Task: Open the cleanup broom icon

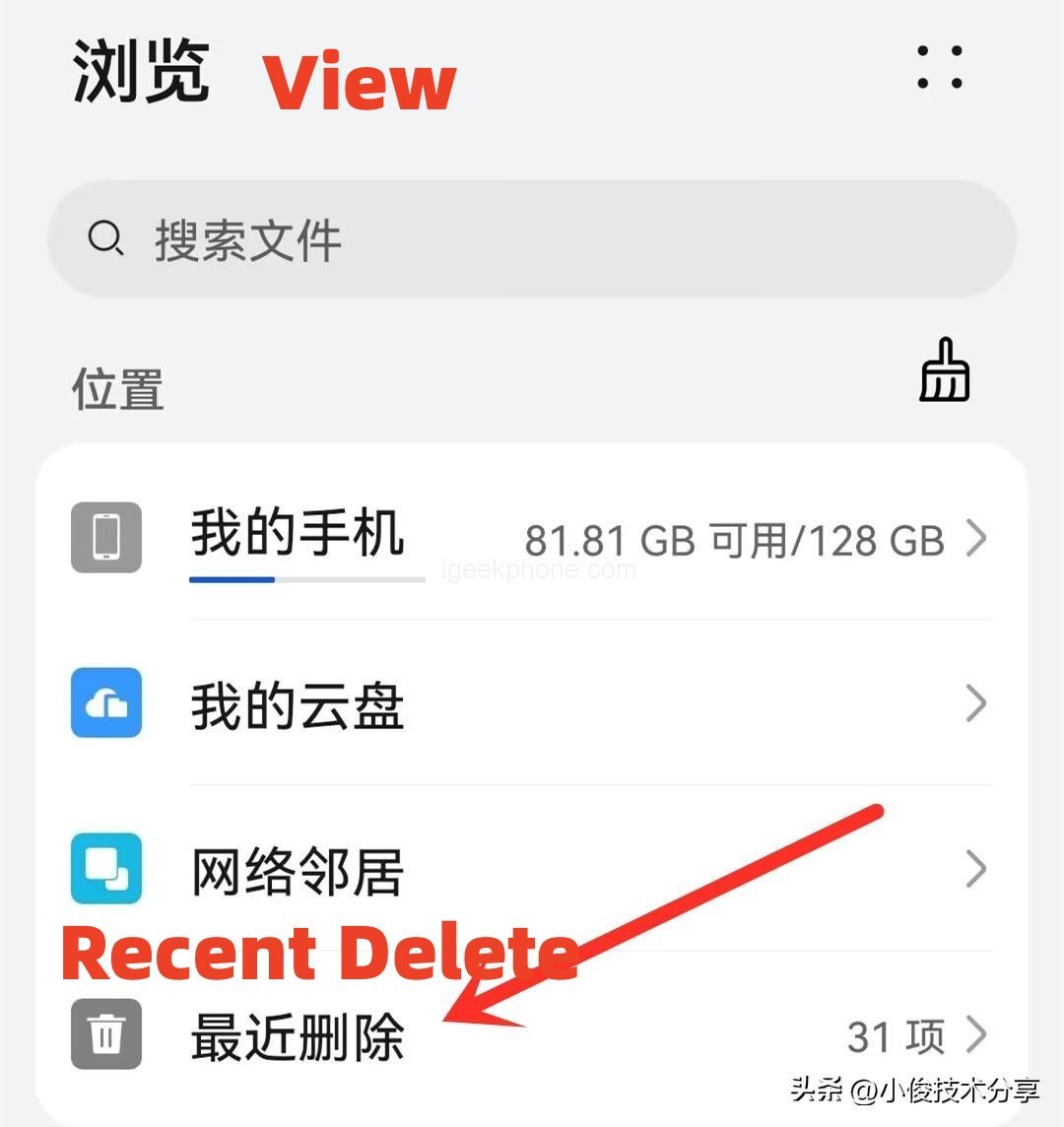Action: click(944, 372)
